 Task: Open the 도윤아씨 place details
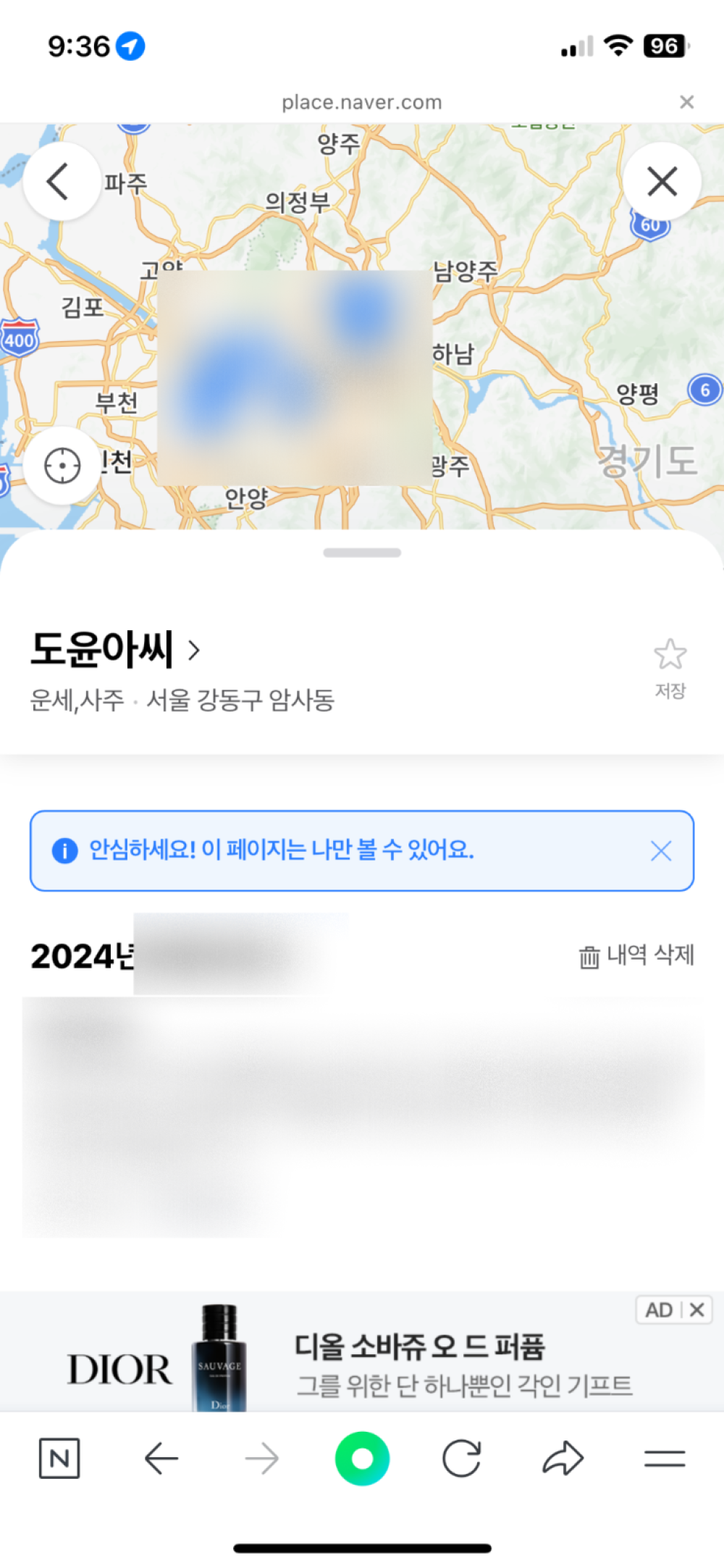point(115,648)
